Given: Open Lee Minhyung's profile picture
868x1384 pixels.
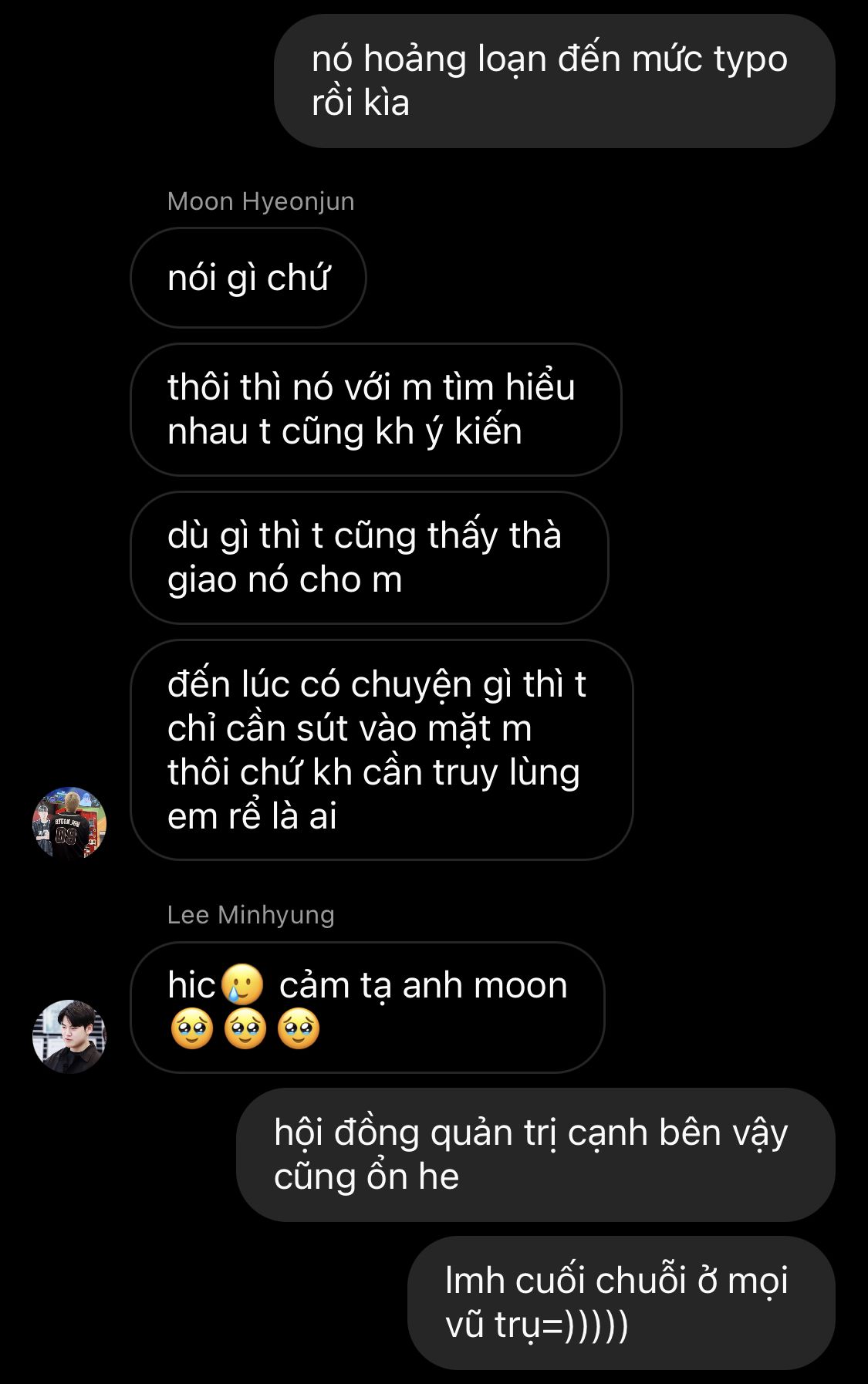Looking at the screenshot, I should [x=69, y=1036].
